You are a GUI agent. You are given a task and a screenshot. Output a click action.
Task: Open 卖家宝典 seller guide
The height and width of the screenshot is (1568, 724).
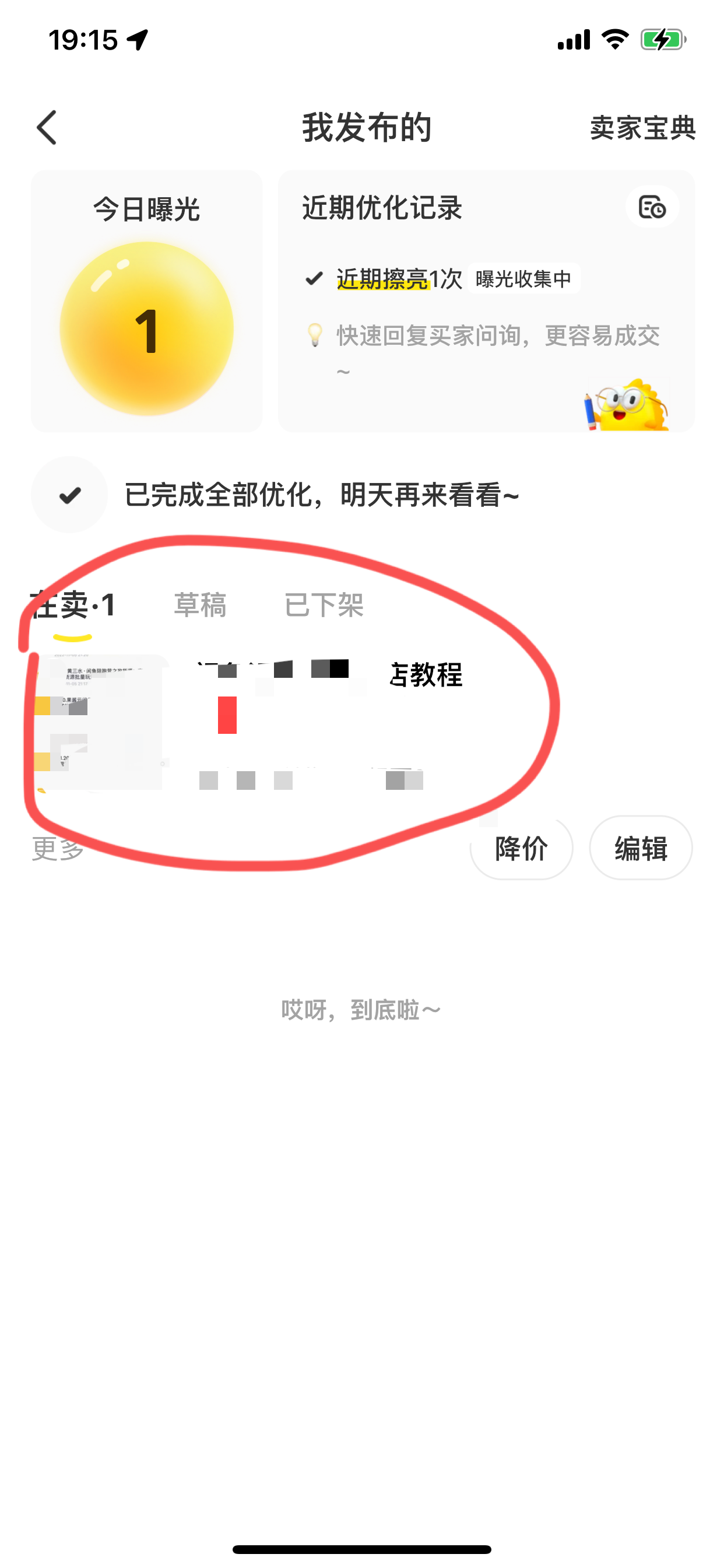pos(642,128)
